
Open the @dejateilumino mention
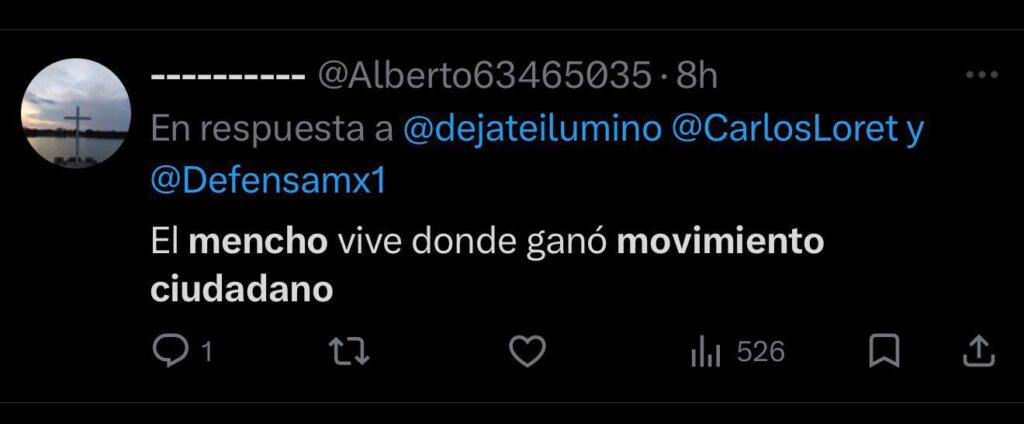[x=533, y=130]
